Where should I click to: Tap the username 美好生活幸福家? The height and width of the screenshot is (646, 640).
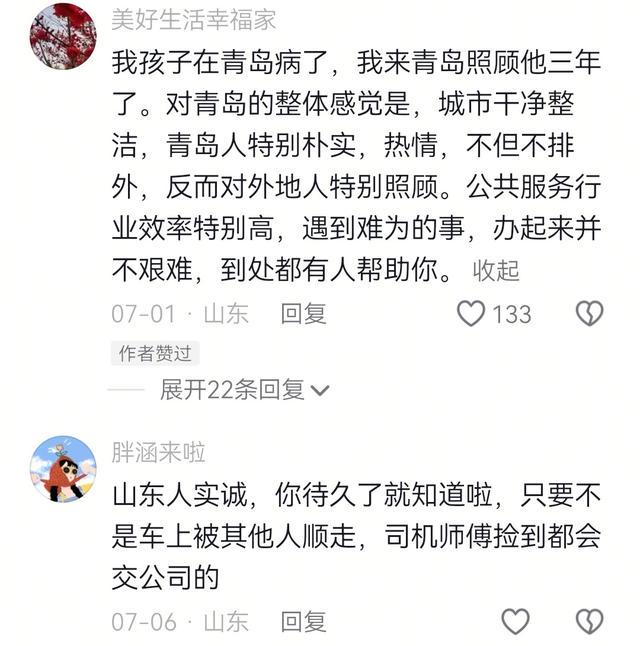194,20
